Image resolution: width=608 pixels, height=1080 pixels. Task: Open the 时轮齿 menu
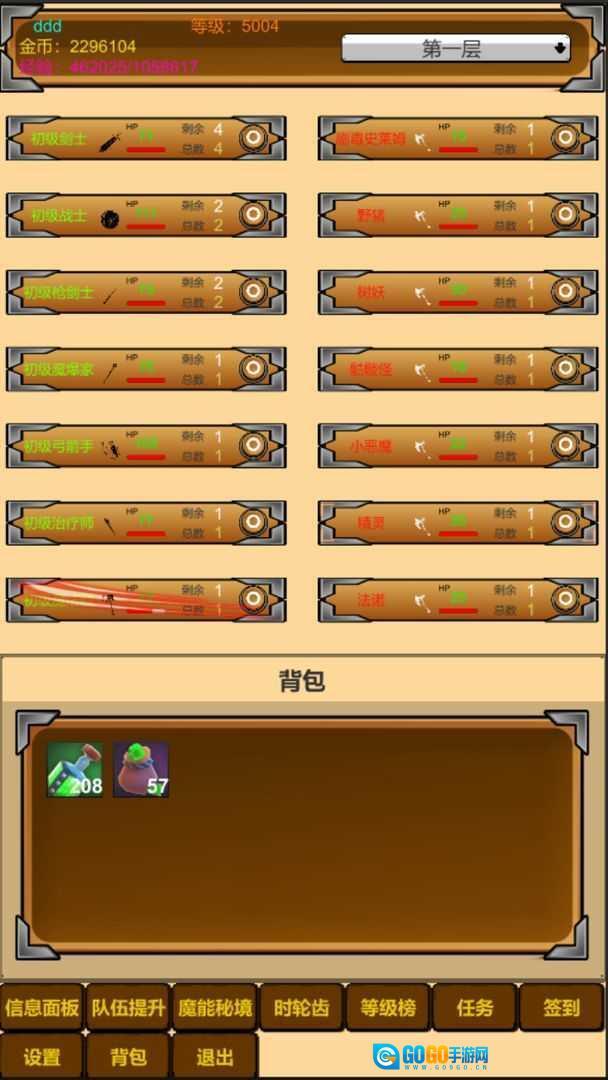pyautogui.click(x=301, y=1008)
